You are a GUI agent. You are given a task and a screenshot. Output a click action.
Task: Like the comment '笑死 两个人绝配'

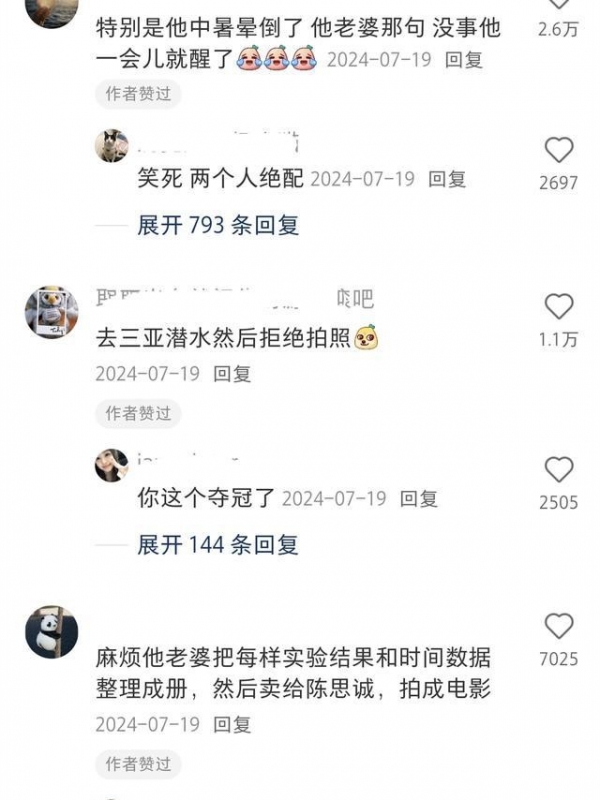tap(558, 151)
